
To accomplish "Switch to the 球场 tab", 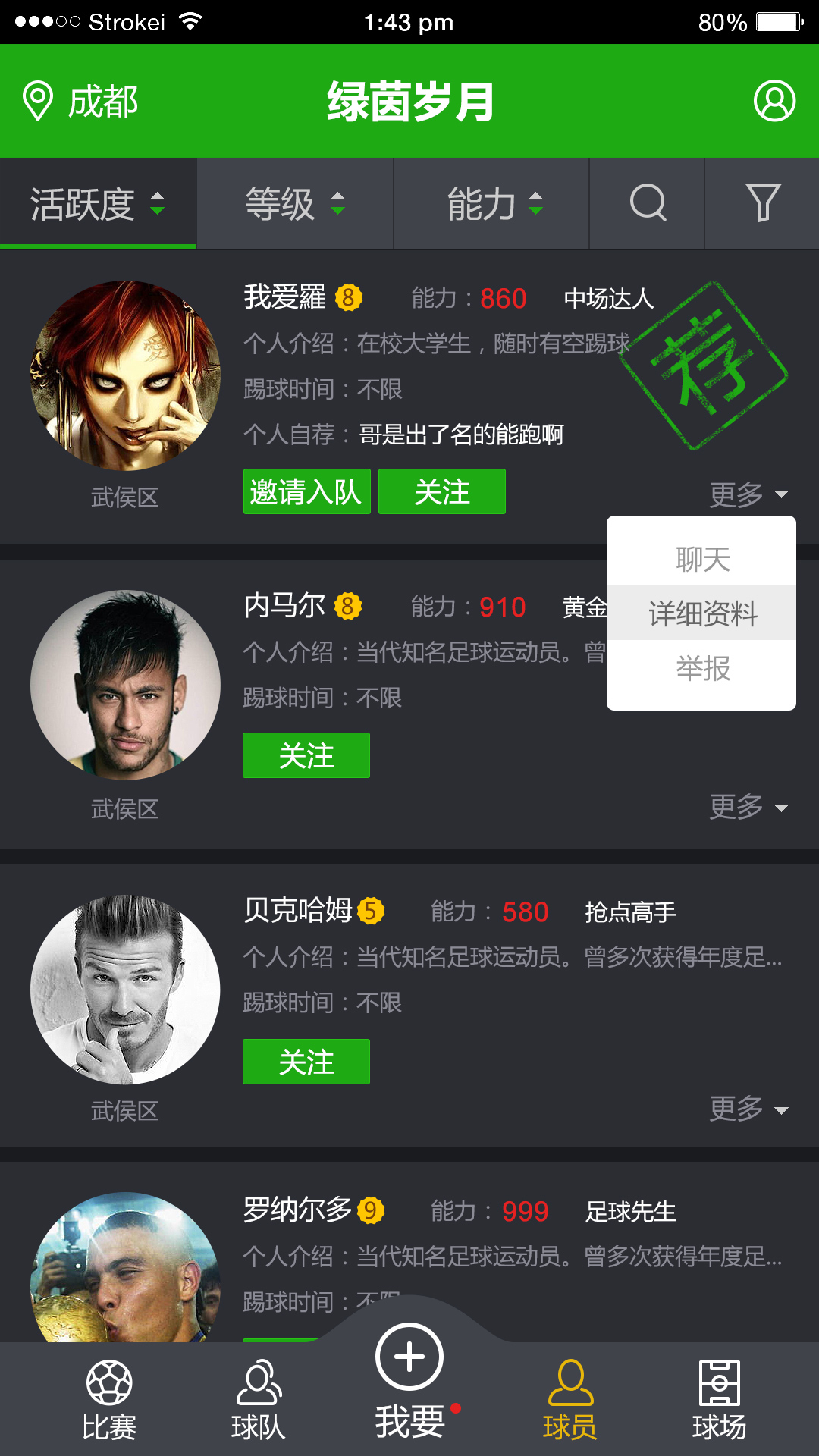I will coord(719,1400).
